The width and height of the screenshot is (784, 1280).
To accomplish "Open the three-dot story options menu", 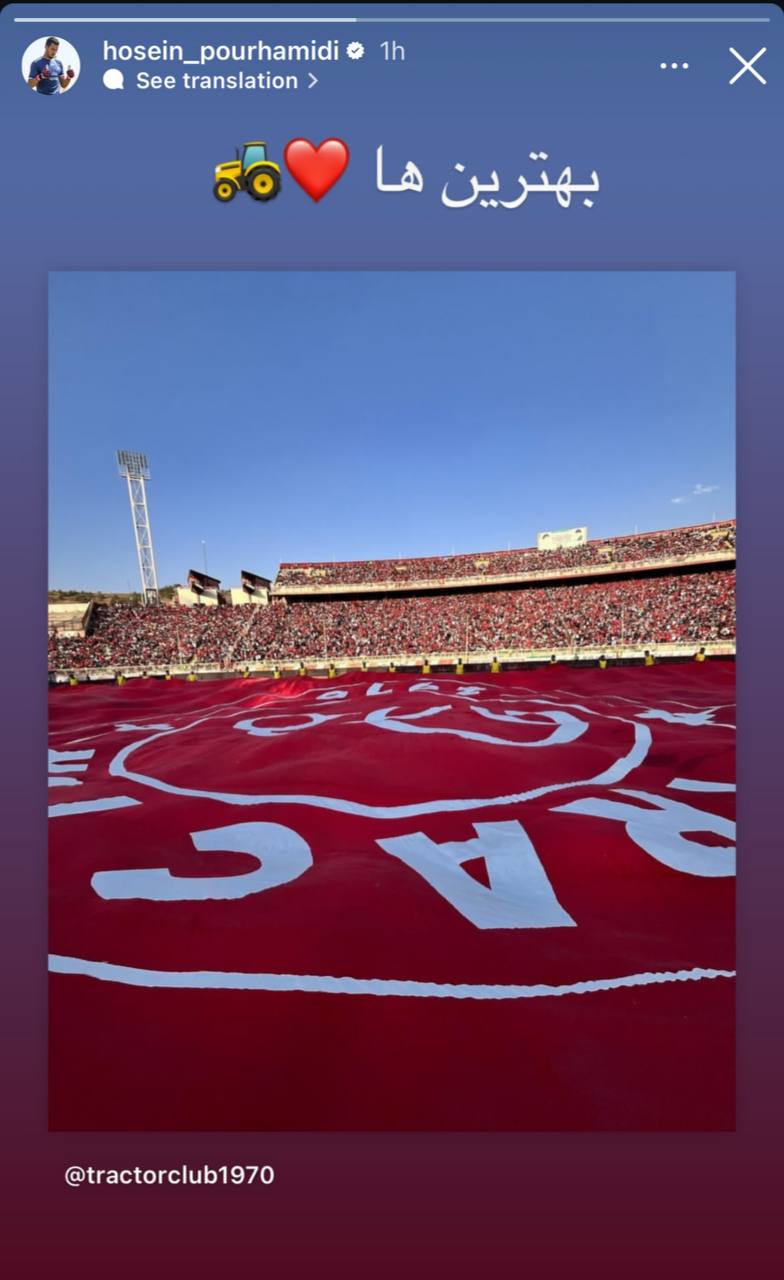I will coord(674,66).
